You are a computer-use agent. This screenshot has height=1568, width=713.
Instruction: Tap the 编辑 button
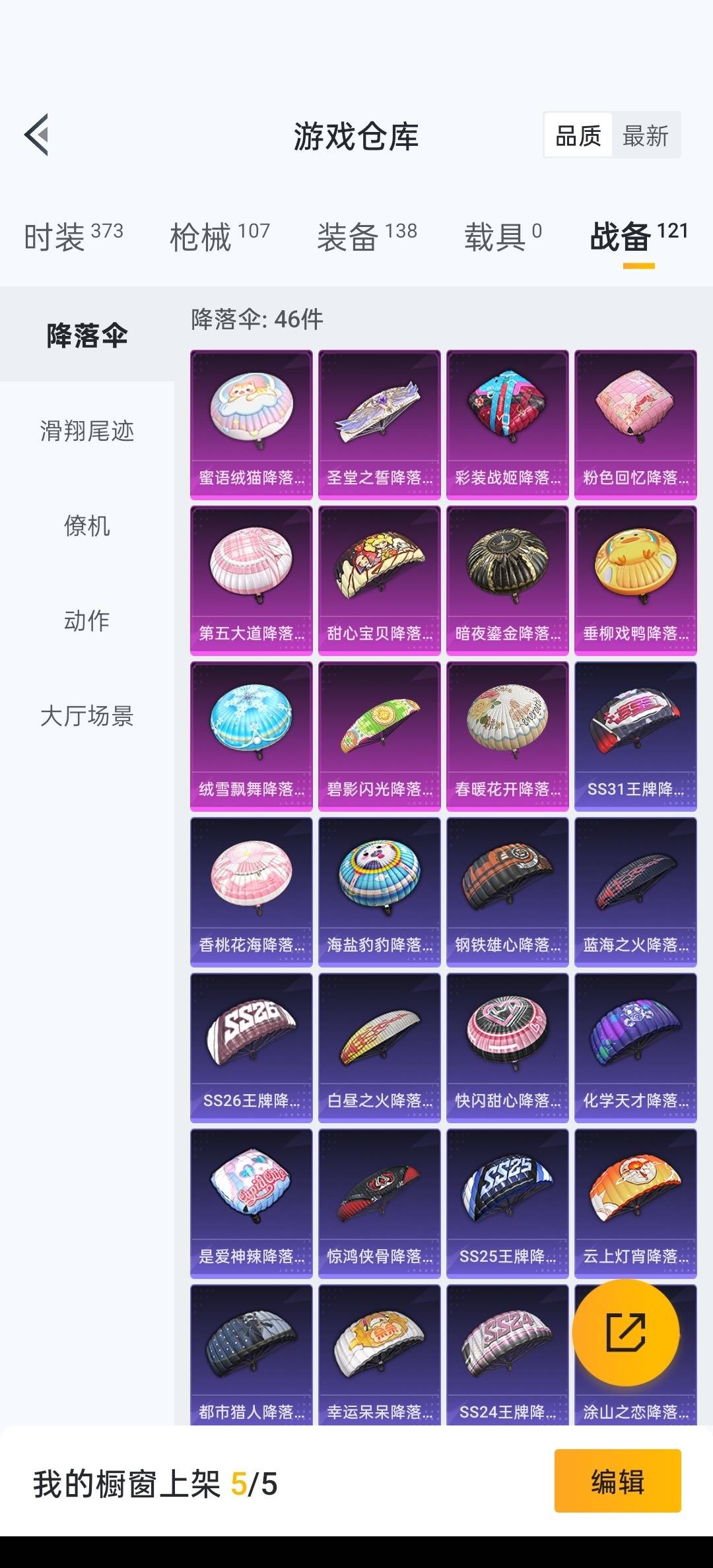coord(618,1482)
